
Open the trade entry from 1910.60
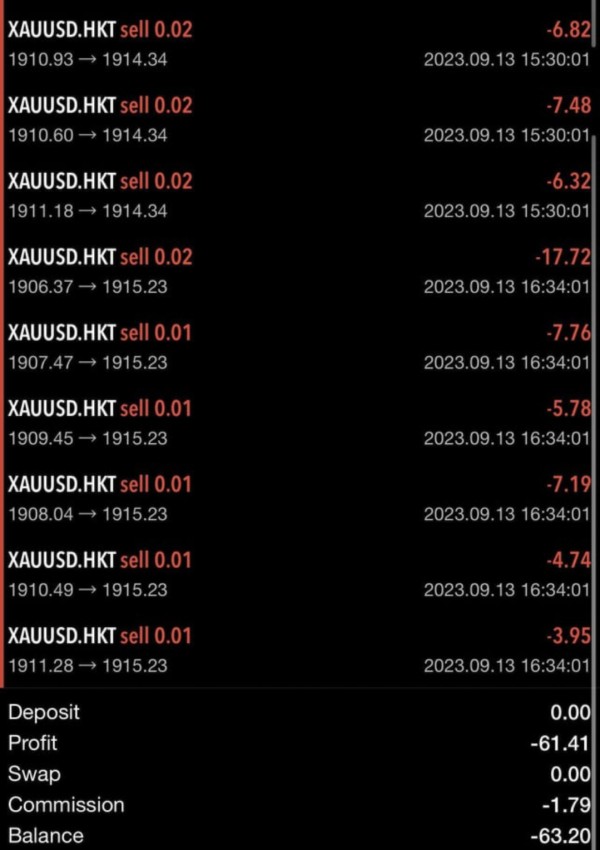coord(299,119)
